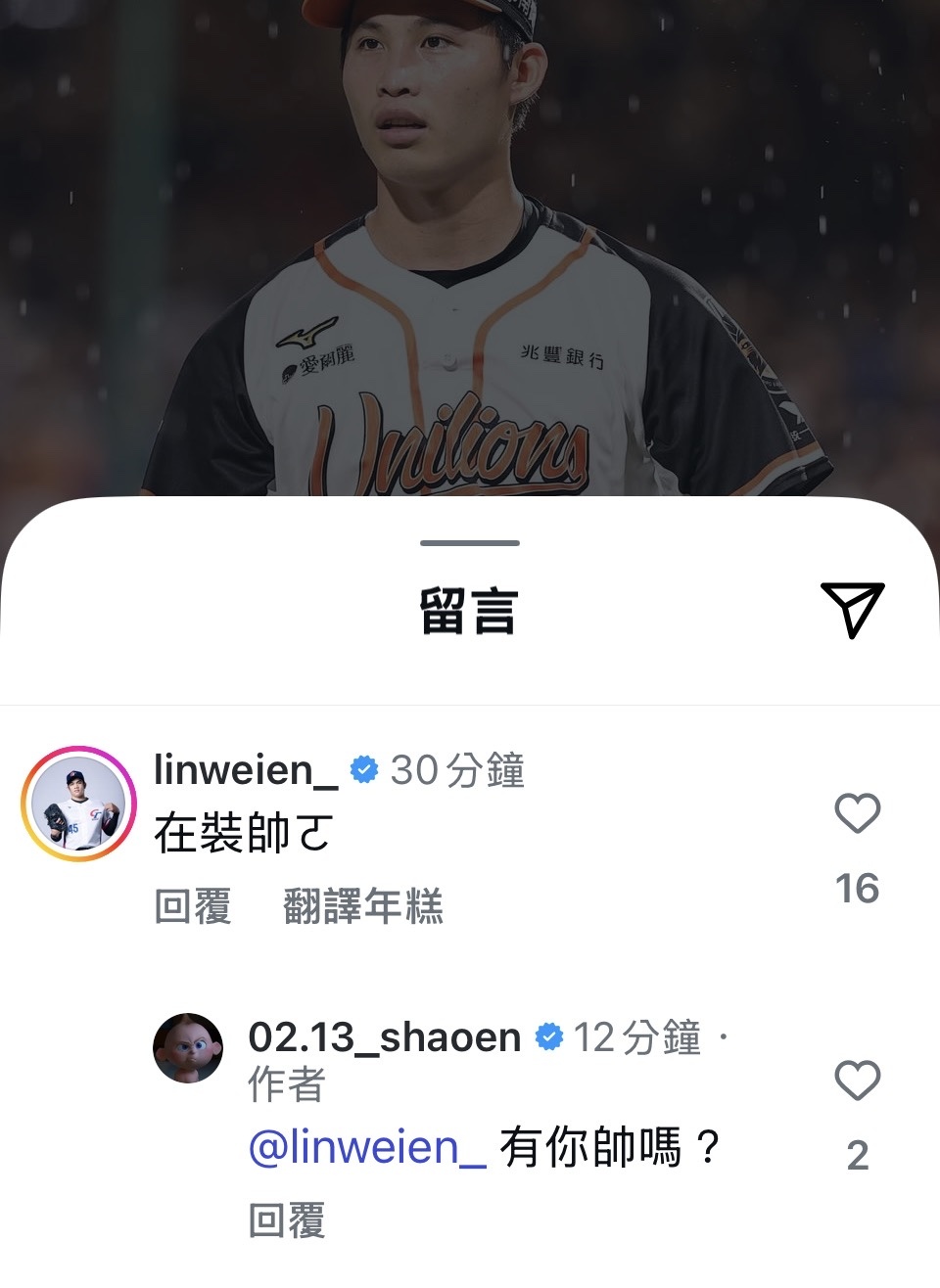Reply to linweien_'s comment
Image resolution: width=940 pixels, height=1288 pixels.
[x=193, y=906]
